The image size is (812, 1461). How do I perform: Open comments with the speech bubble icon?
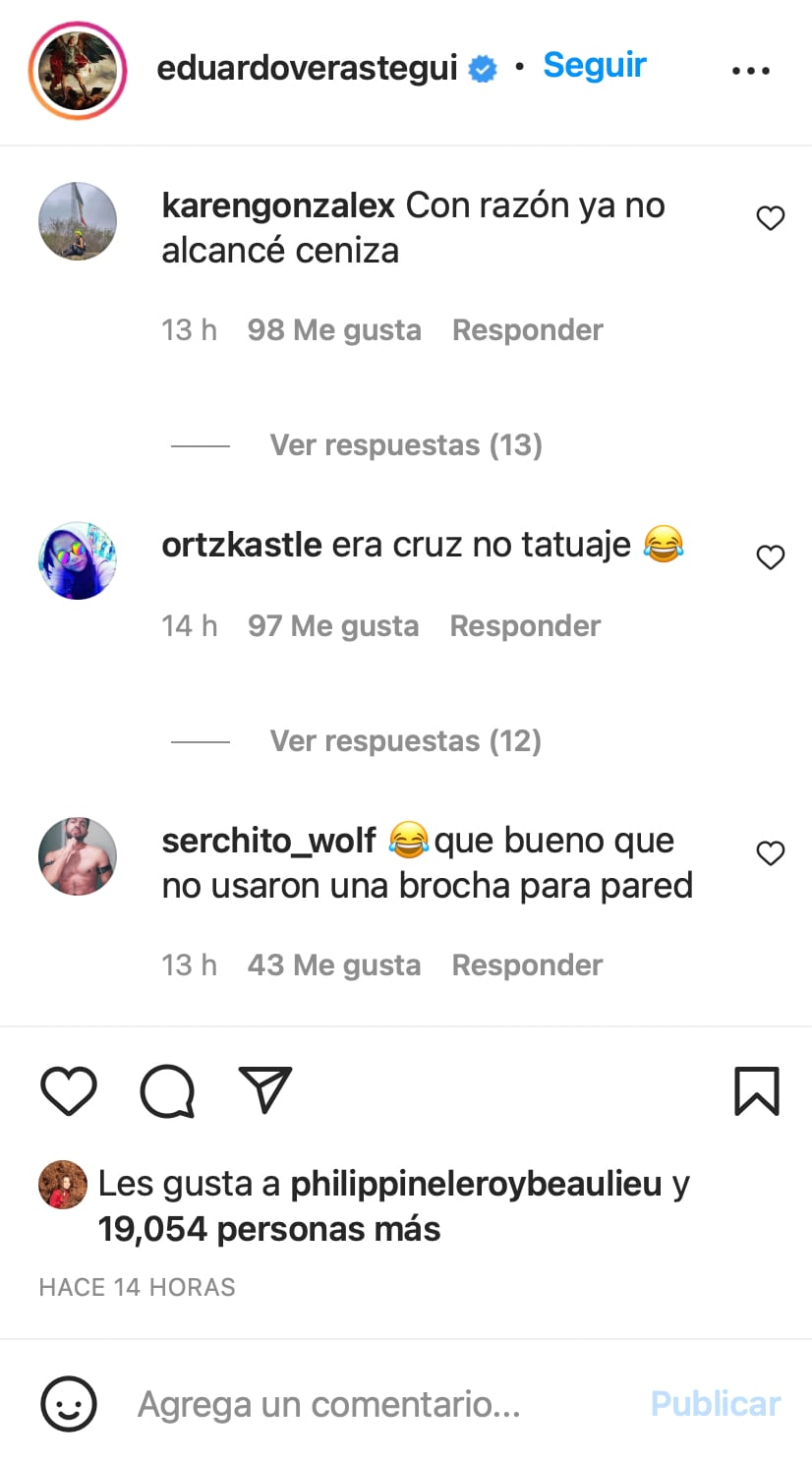click(166, 1090)
